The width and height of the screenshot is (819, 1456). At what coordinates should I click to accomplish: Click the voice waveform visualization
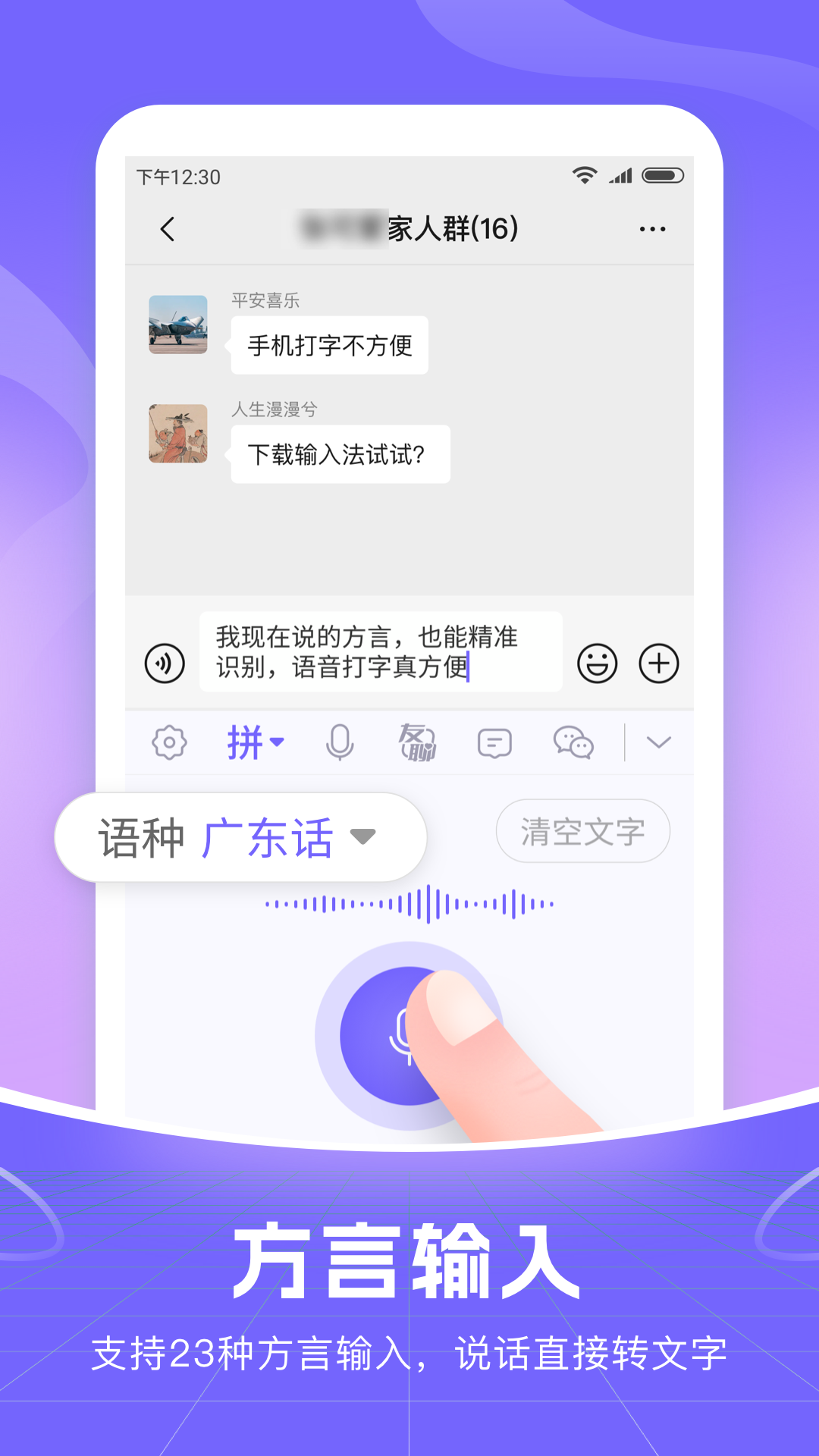tap(409, 902)
